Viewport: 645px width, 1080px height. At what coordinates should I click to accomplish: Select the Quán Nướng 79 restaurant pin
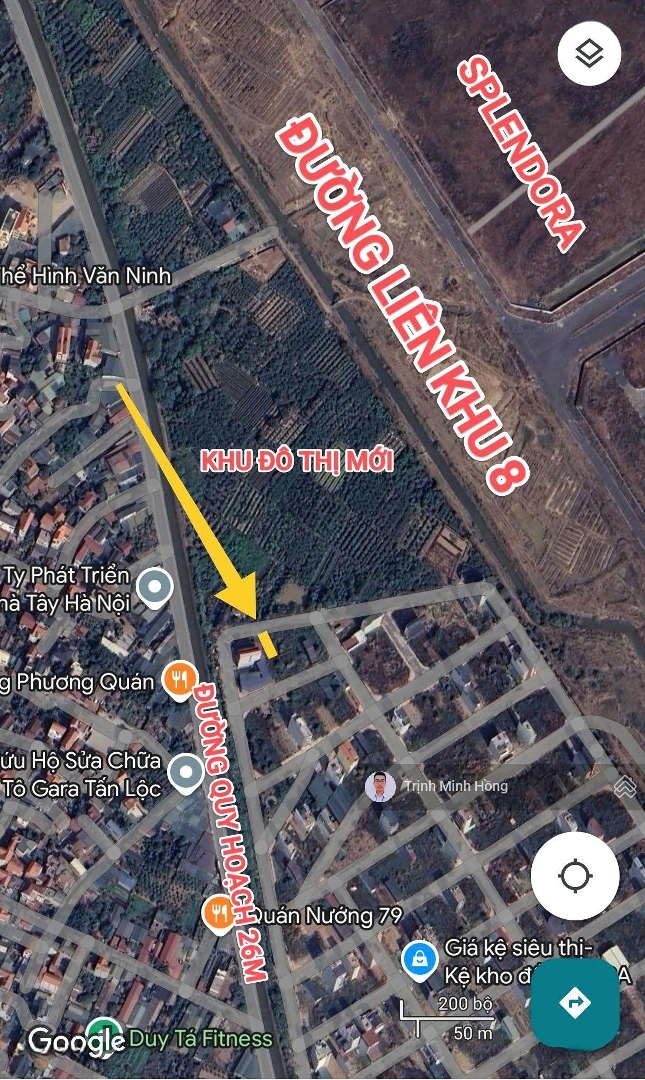click(219, 910)
